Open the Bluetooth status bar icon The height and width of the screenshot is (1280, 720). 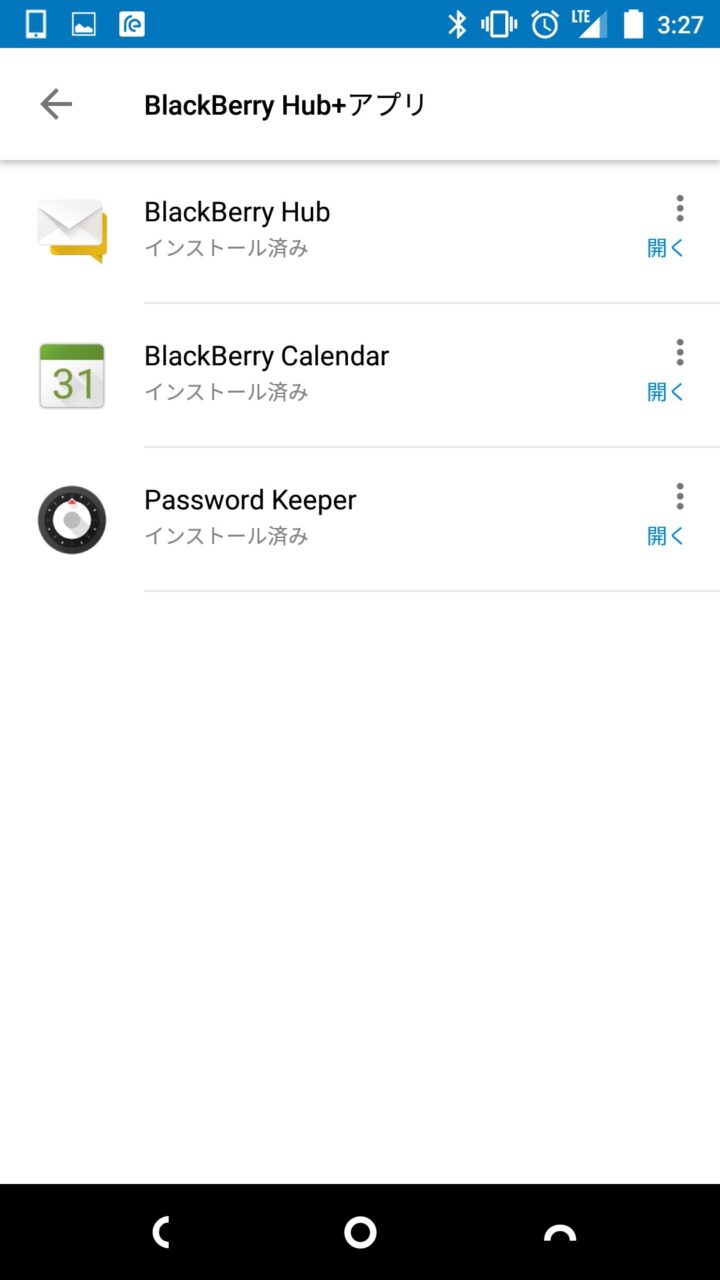458,24
